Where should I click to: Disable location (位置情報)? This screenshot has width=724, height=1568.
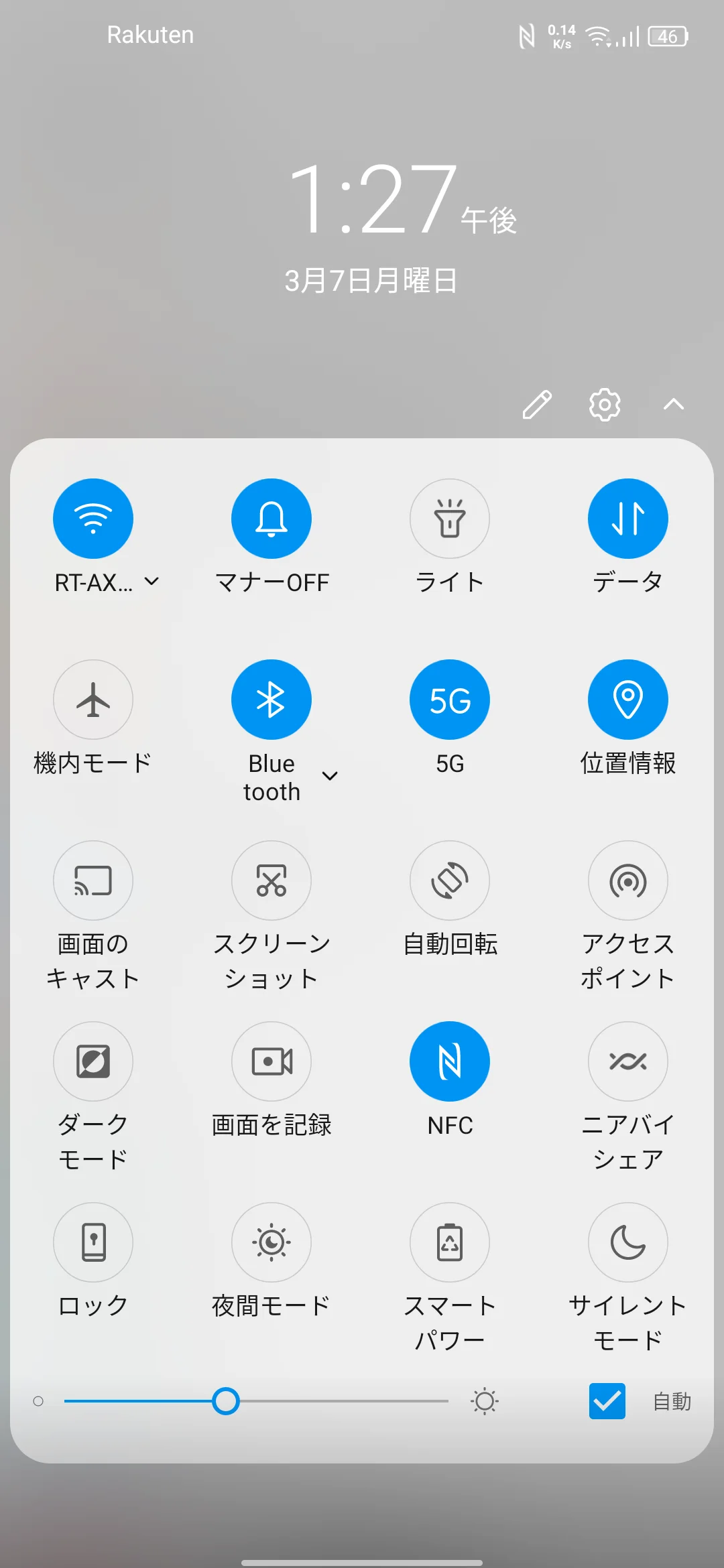[628, 699]
